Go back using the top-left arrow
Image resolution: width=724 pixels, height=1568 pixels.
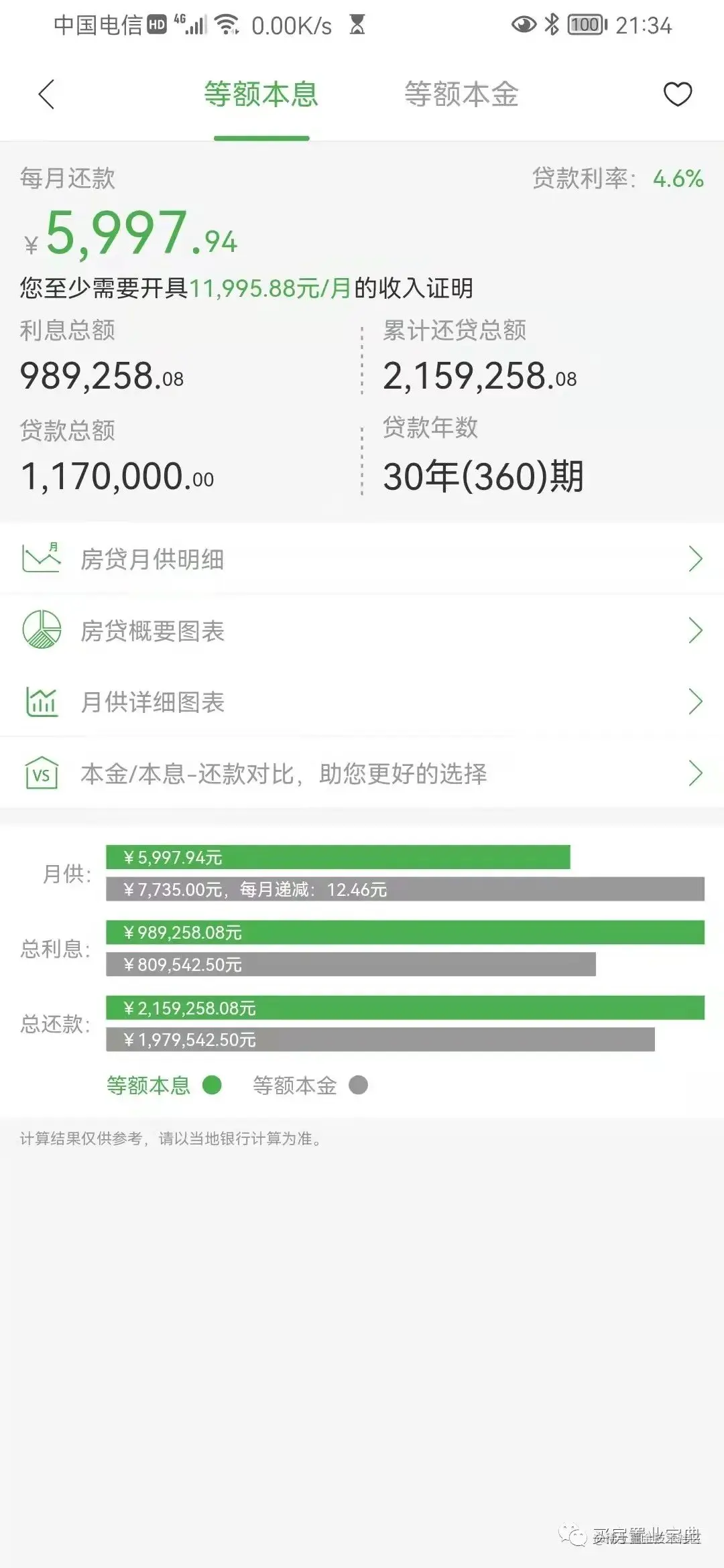tap(46, 94)
